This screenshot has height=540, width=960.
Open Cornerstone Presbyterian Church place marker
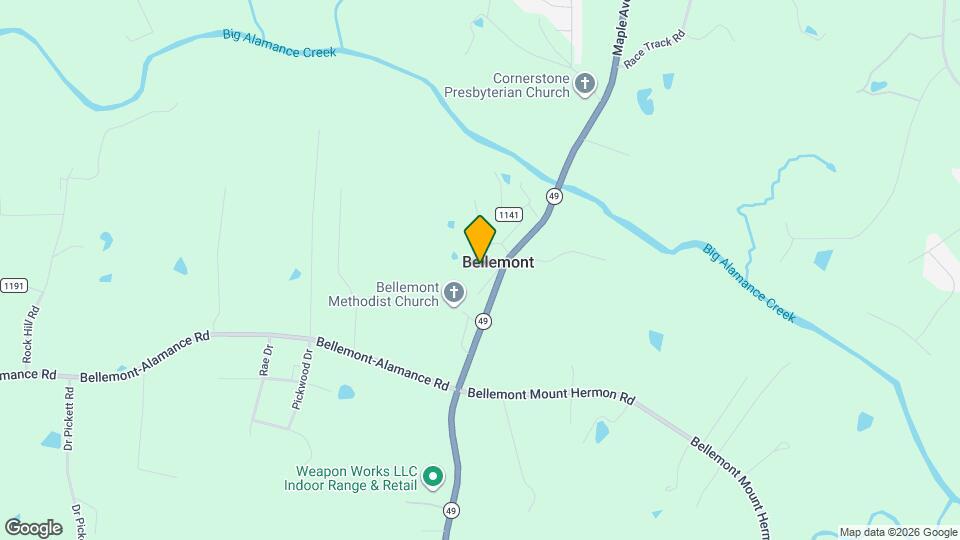[585, 85]
